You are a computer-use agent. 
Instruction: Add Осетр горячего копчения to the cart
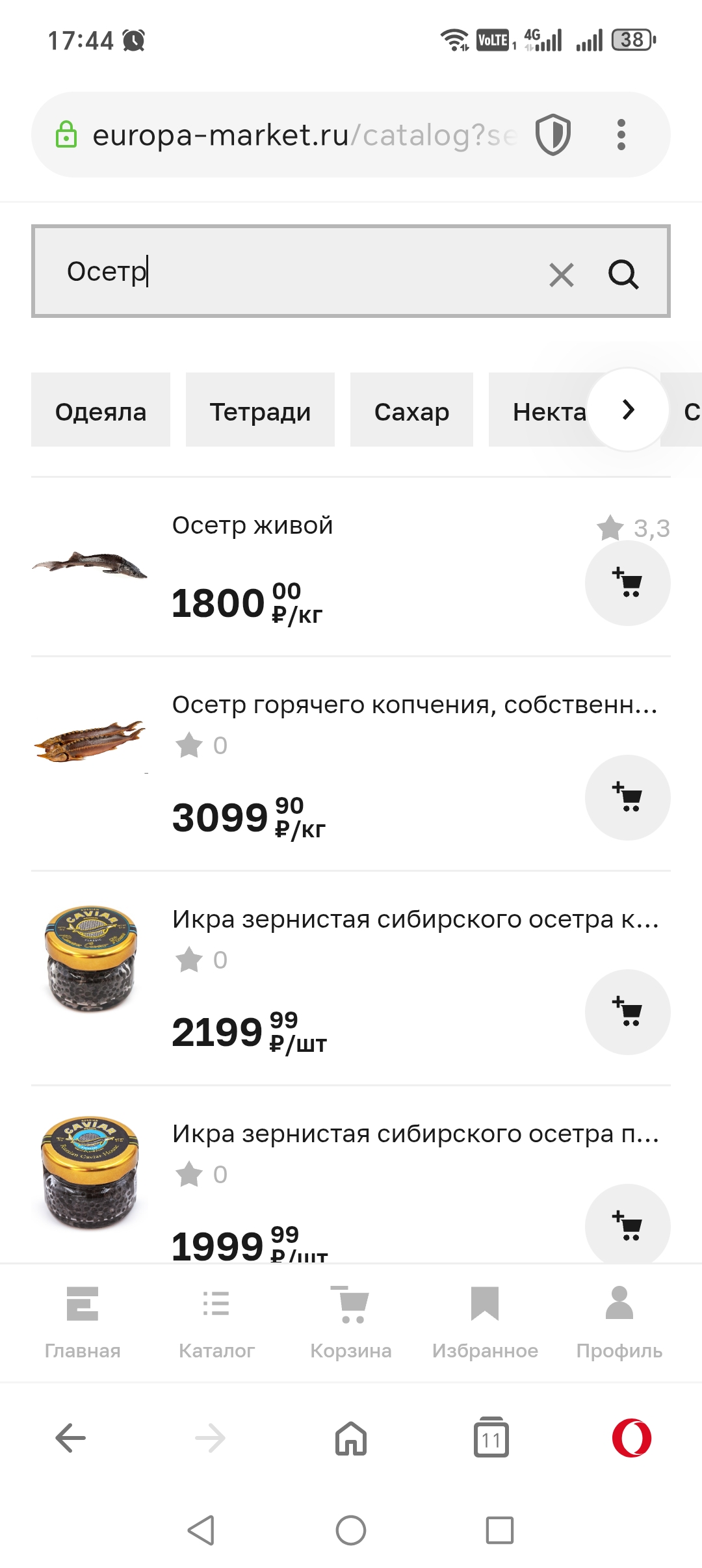[627, 798]
